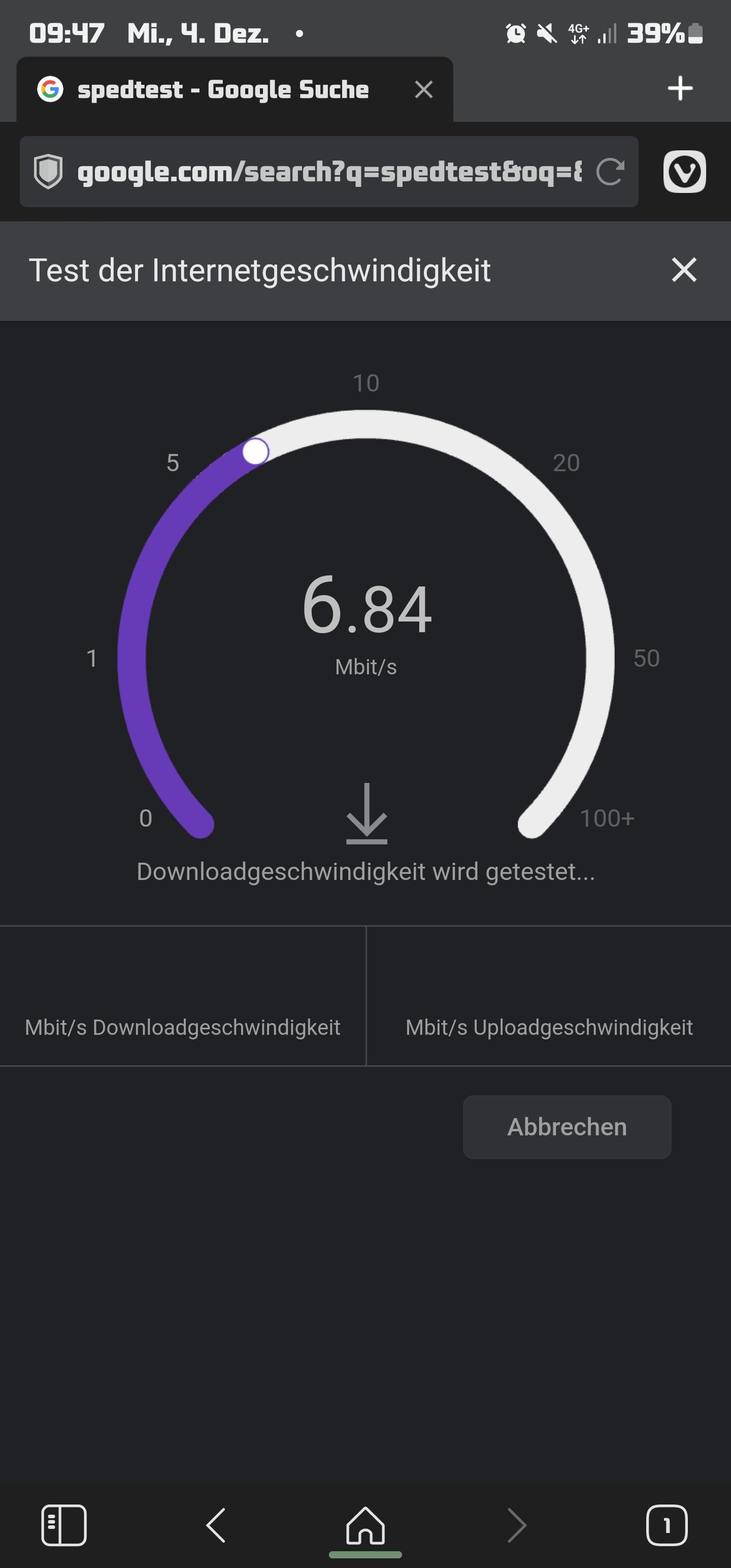Go back to the previous page
The image size is (731, 1568).
pos(215,1525)
